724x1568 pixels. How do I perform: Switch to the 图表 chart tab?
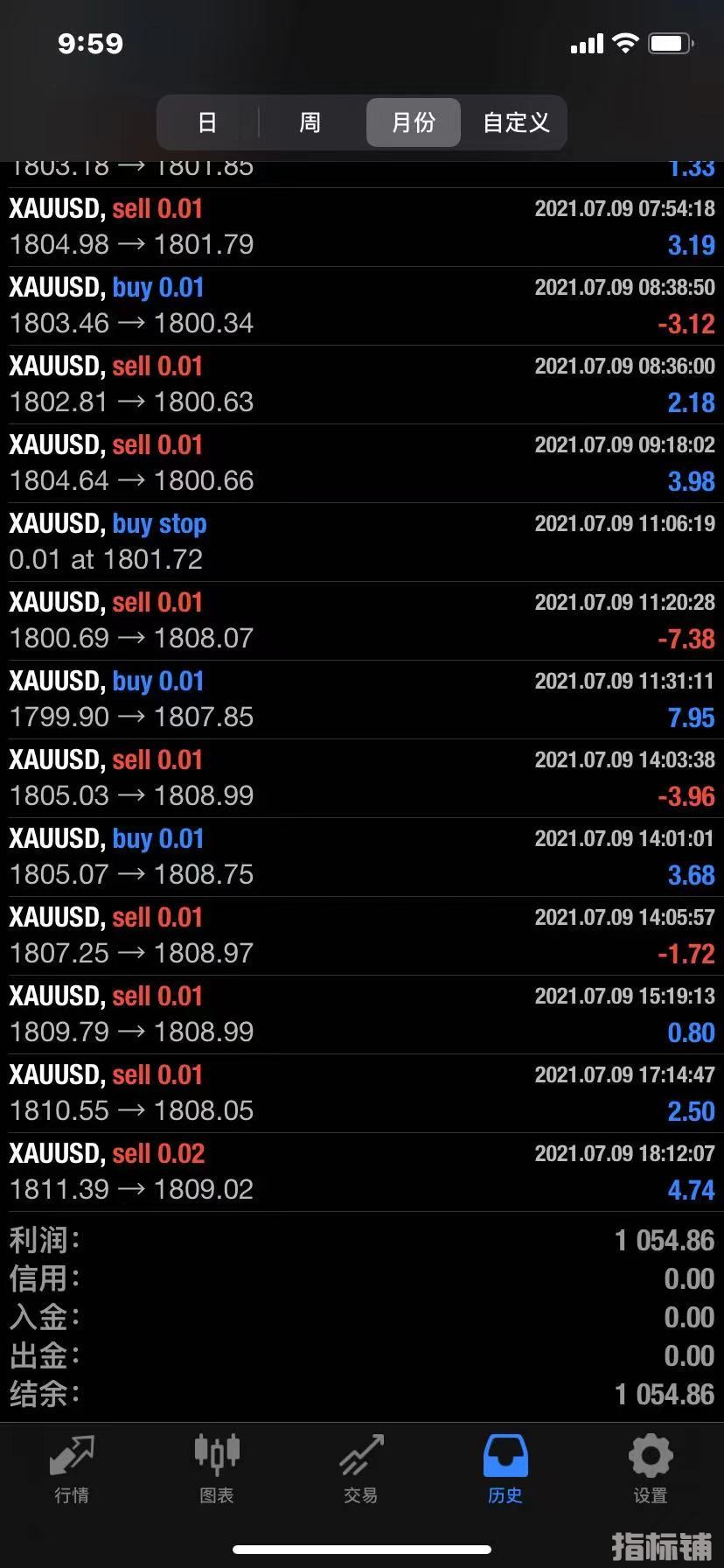tap(217, 1469)
